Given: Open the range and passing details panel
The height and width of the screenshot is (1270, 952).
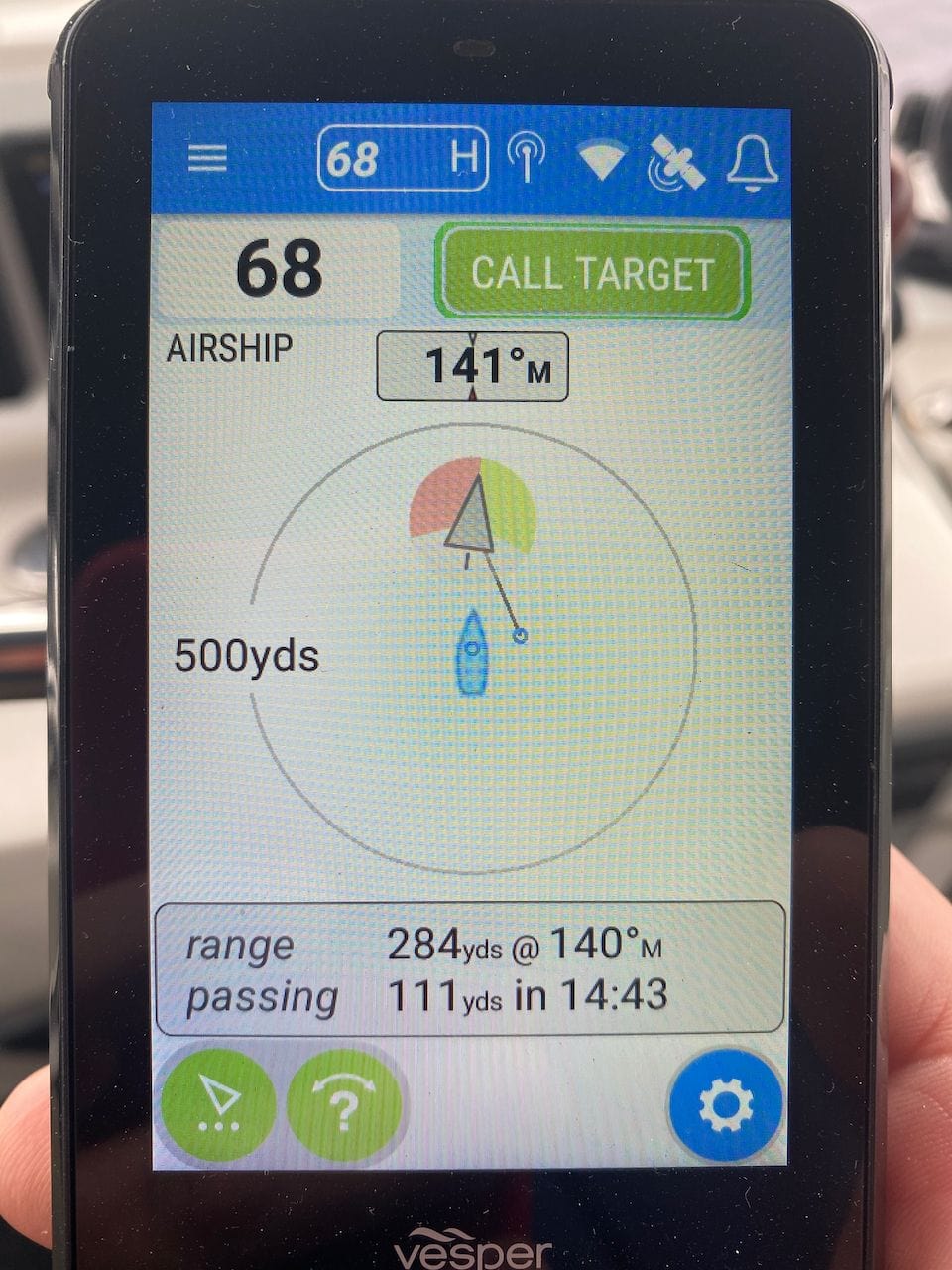Looking at the screenshot, I should coord(470,969).
